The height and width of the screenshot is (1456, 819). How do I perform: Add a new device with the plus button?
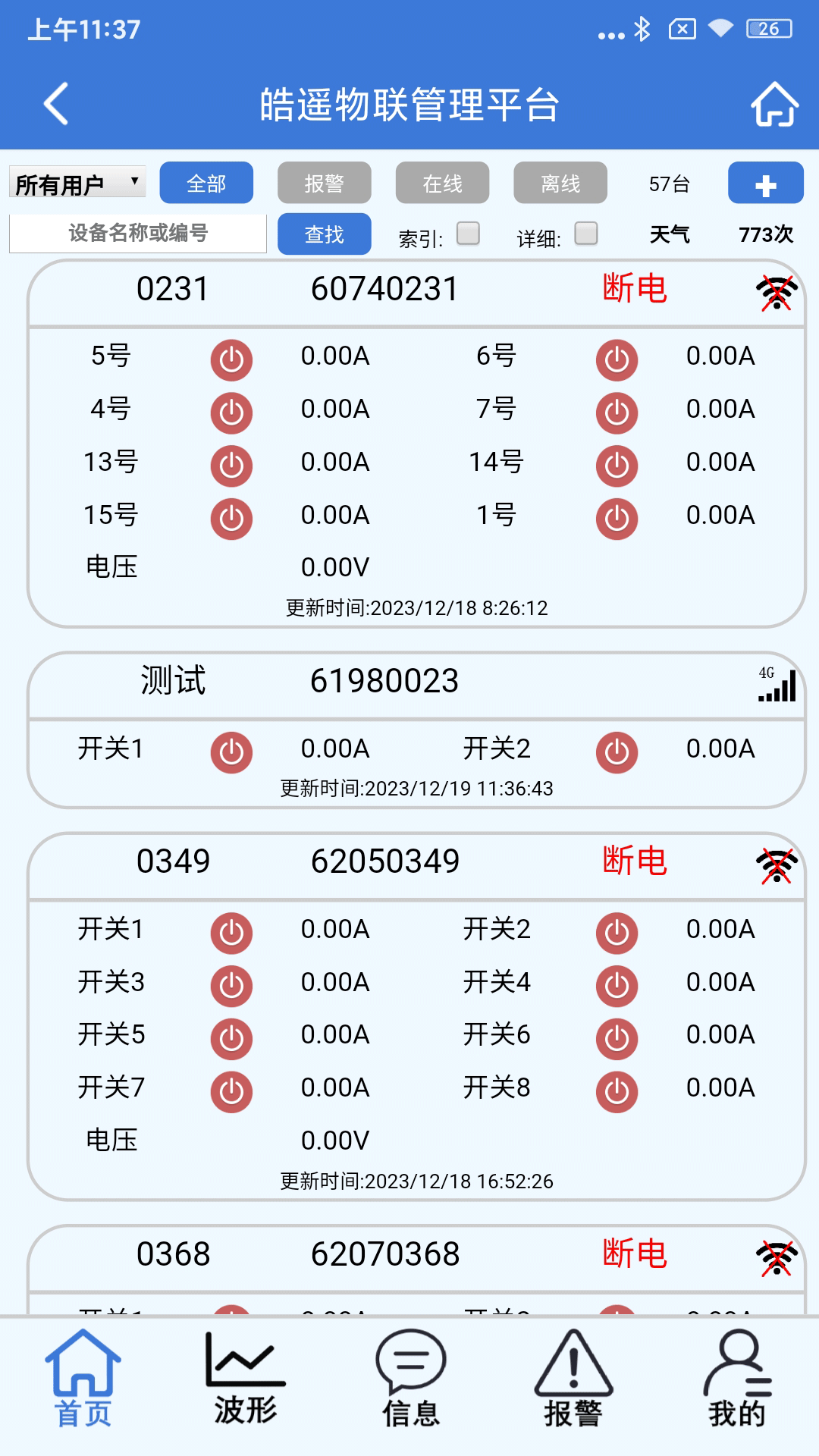coord(765,183)
